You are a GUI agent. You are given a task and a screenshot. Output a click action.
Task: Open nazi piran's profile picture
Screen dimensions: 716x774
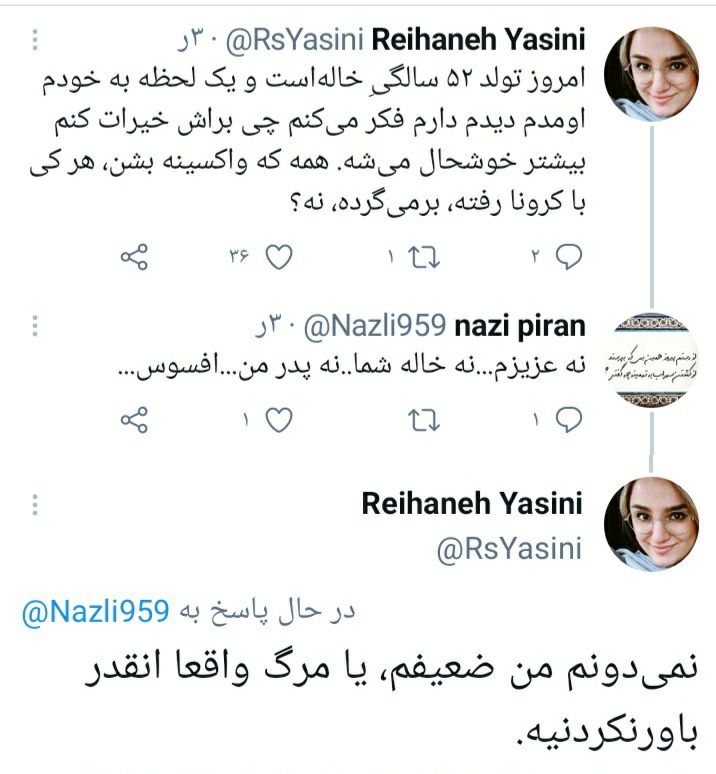[652, 359]
